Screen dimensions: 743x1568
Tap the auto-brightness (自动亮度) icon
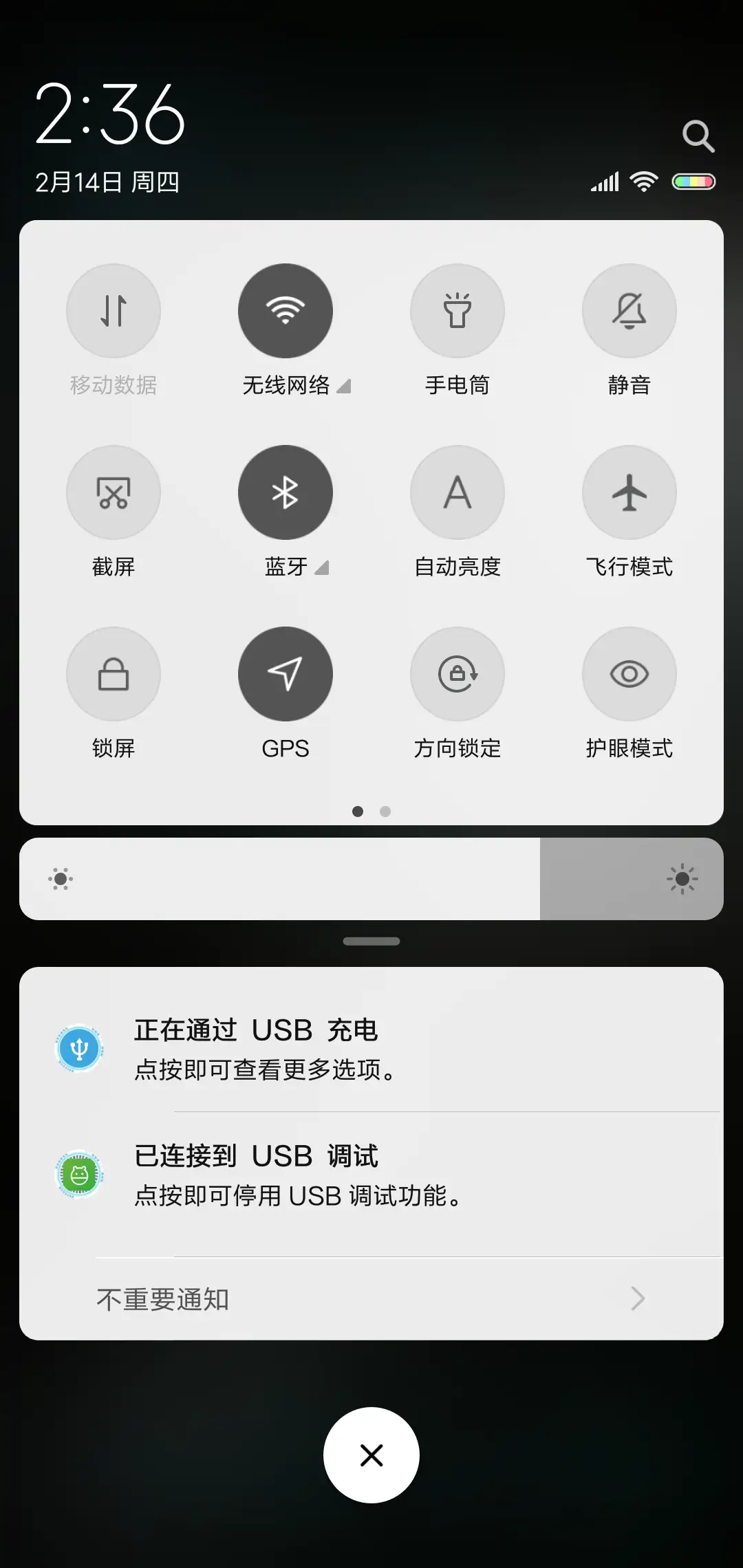pyautogui.click(x=457, y=492)
